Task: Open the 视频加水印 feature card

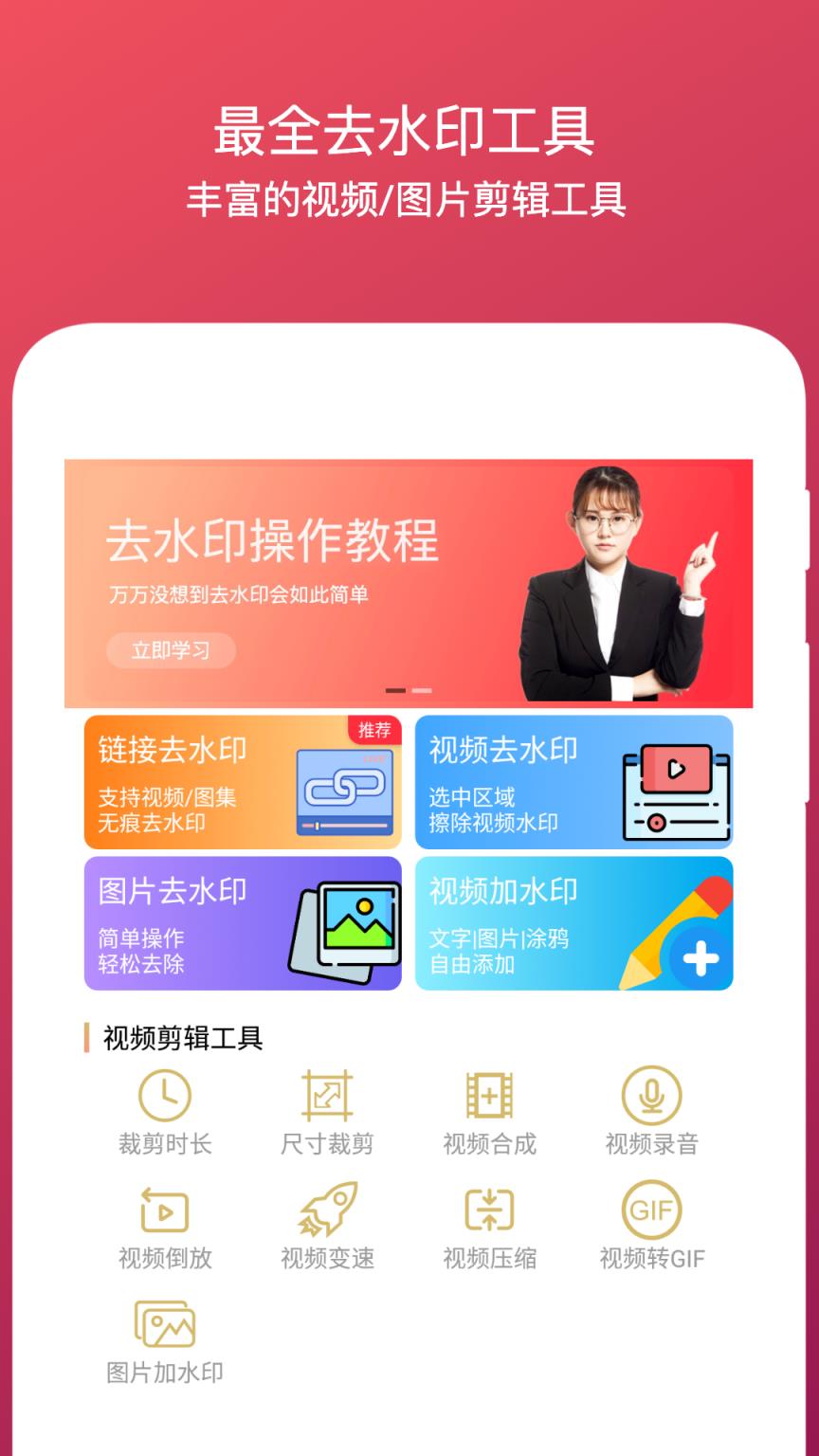Action: tap(573, 923)
